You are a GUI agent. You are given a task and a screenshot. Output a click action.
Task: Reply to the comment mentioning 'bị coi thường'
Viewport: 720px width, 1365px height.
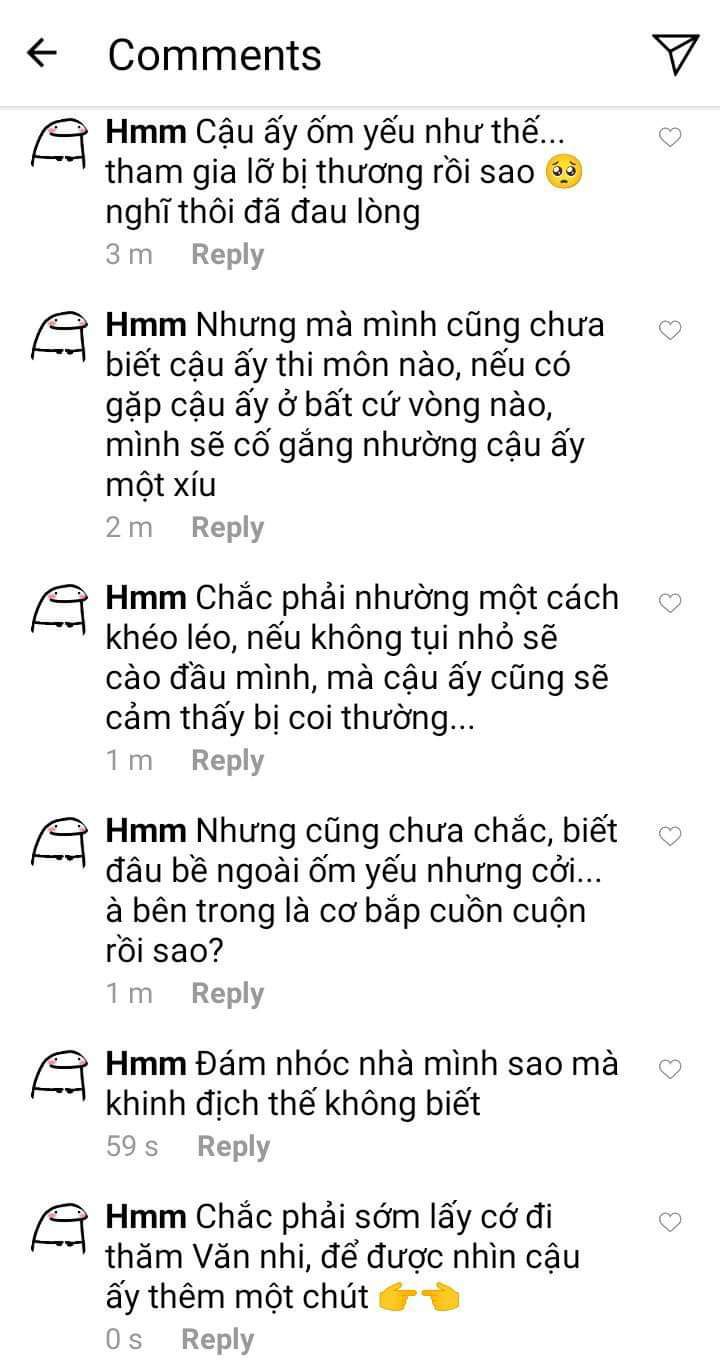(227, 761)
